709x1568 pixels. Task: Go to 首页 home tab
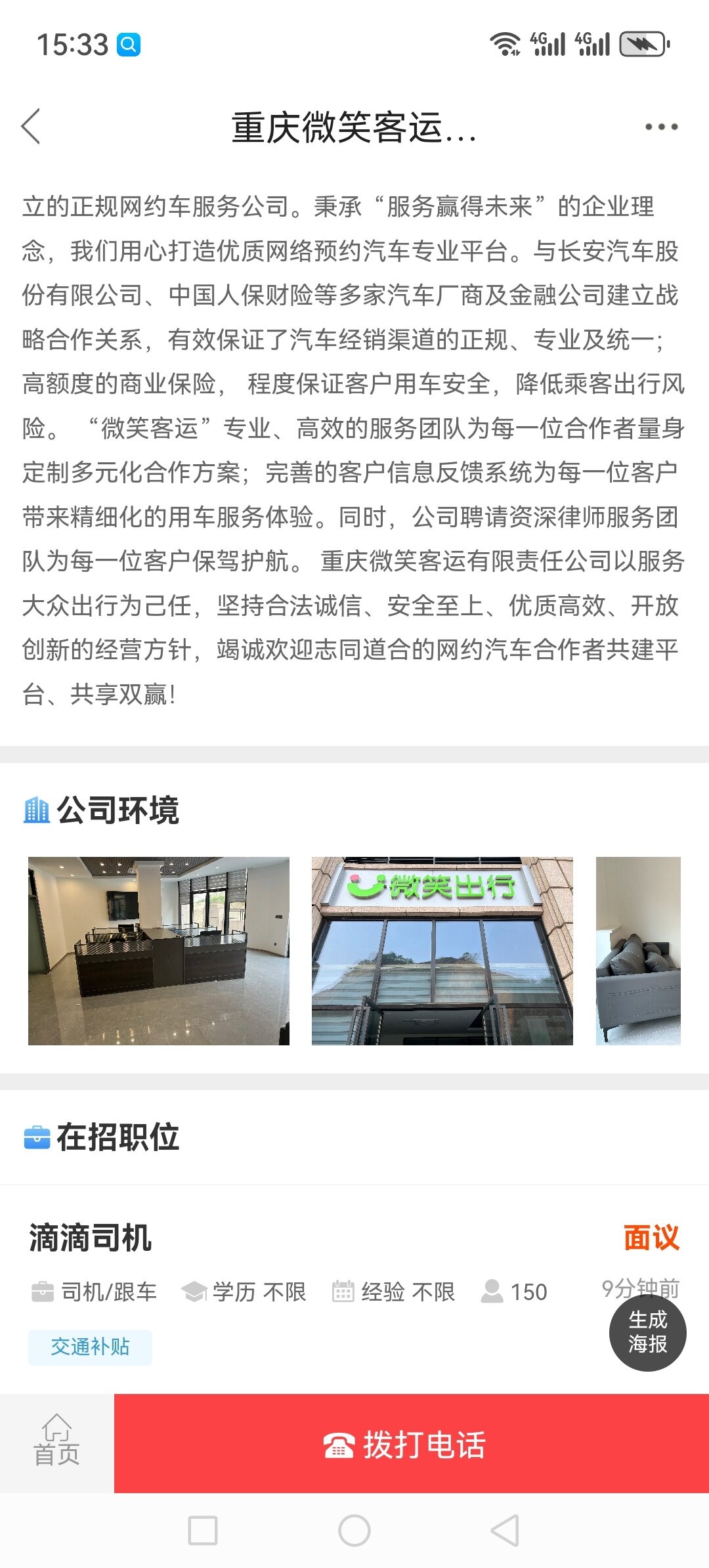pyautogui.click(x=57, y=1442)
